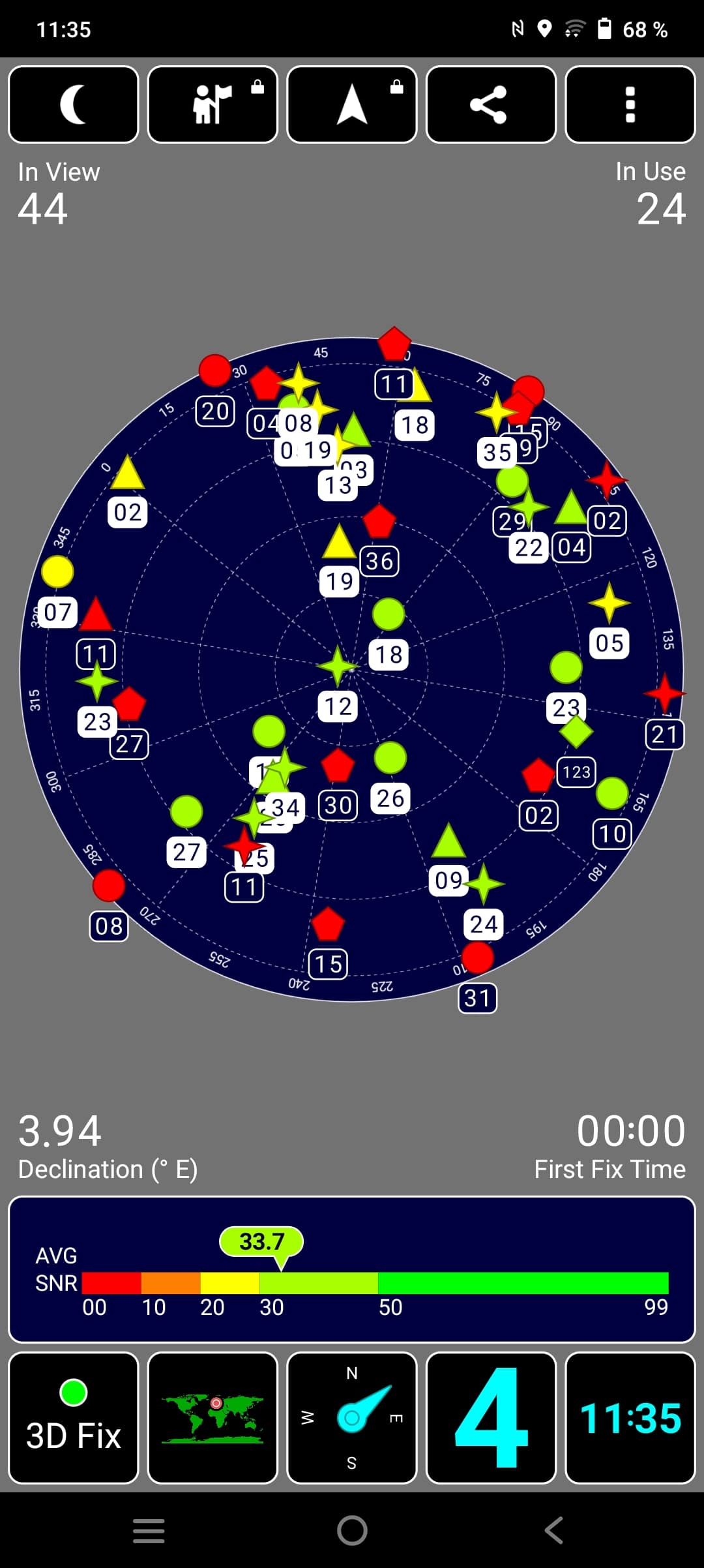Tap the locked navigation arrow button

pos(352,104)
